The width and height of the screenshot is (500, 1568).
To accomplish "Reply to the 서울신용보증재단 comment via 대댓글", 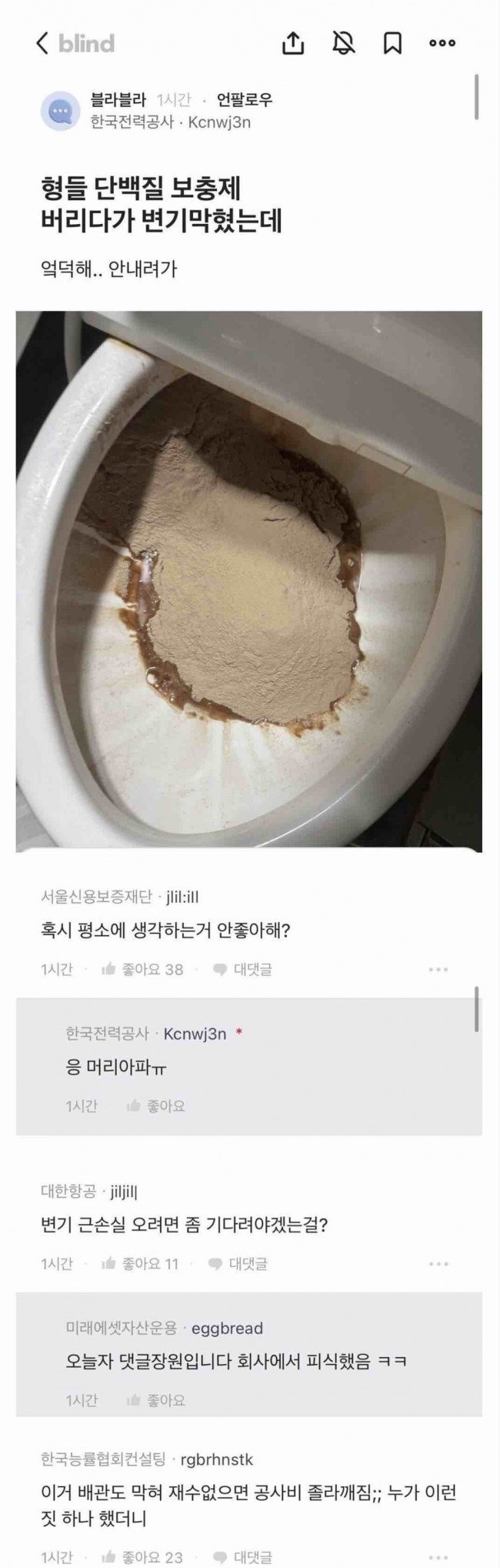I will [243, 969].
